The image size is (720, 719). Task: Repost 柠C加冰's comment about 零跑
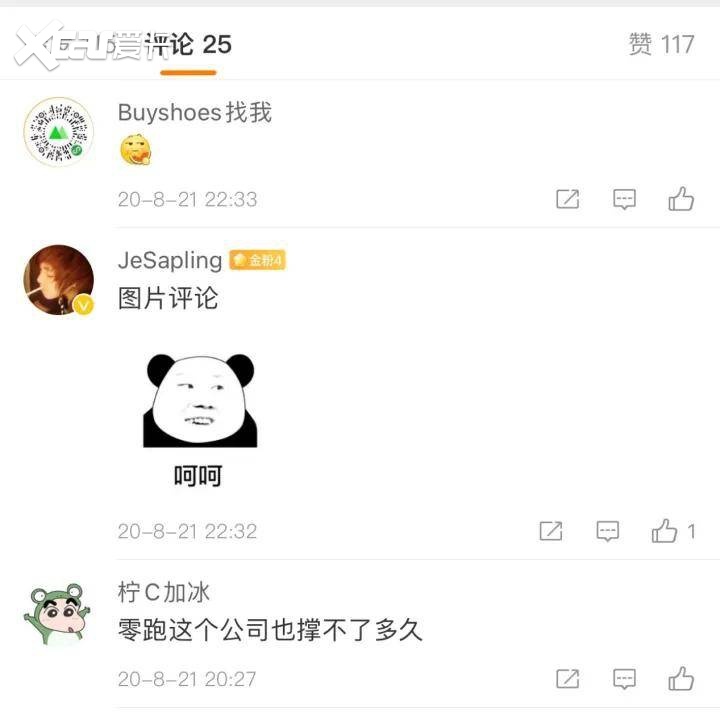pyautogui.click(x=567, y=679)
